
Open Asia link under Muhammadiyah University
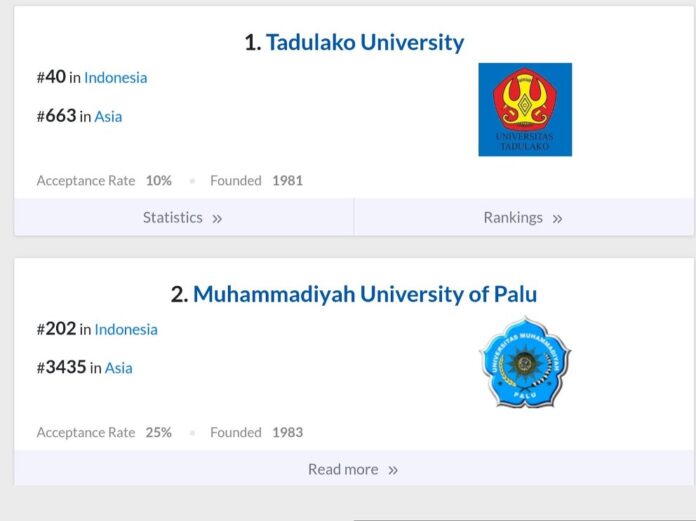(x=119, y=368)
